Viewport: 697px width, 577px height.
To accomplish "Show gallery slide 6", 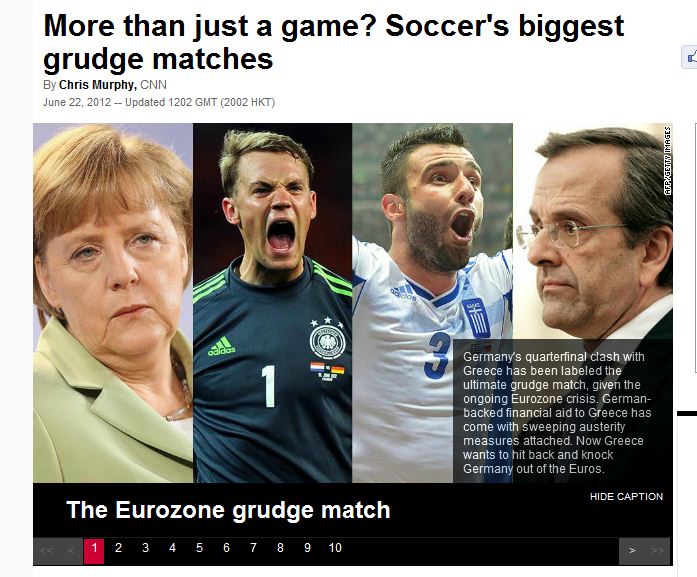I will click(x=226, y=548).
